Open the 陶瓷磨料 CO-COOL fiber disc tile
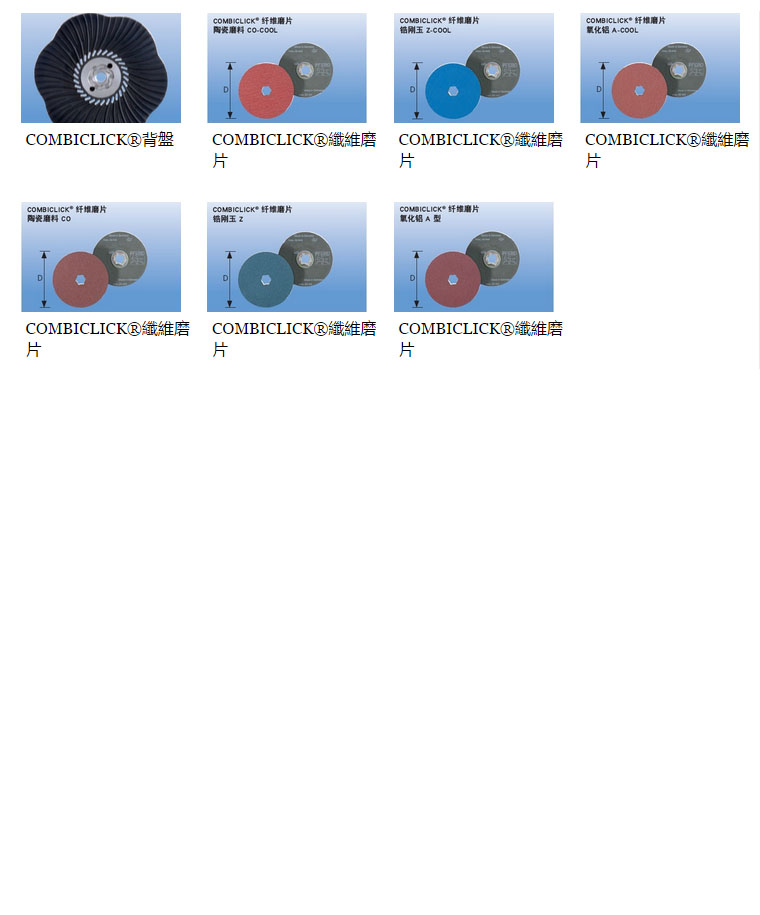The width and height of the screenshot is (760, 915). tap(287, 68)
